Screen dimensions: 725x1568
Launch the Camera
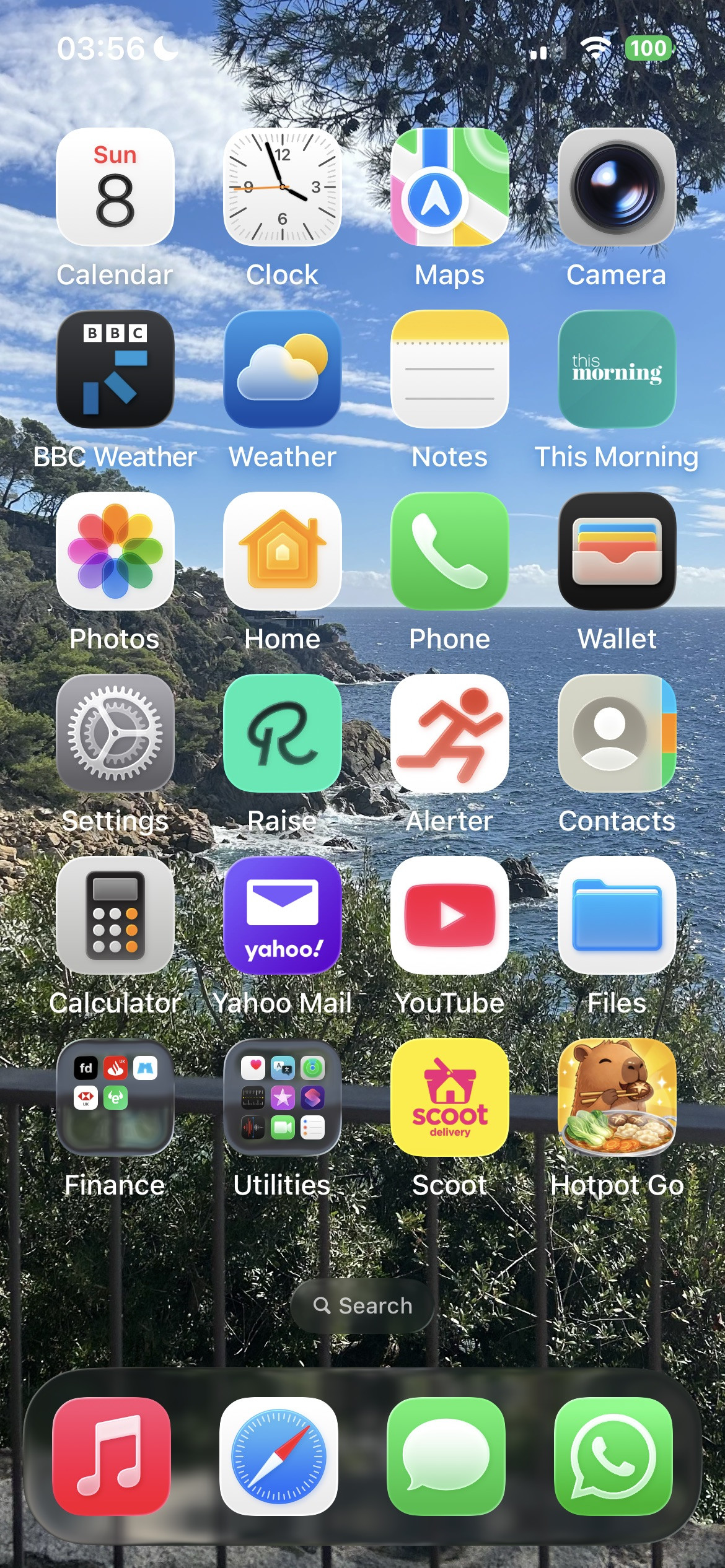pos(617,187)
